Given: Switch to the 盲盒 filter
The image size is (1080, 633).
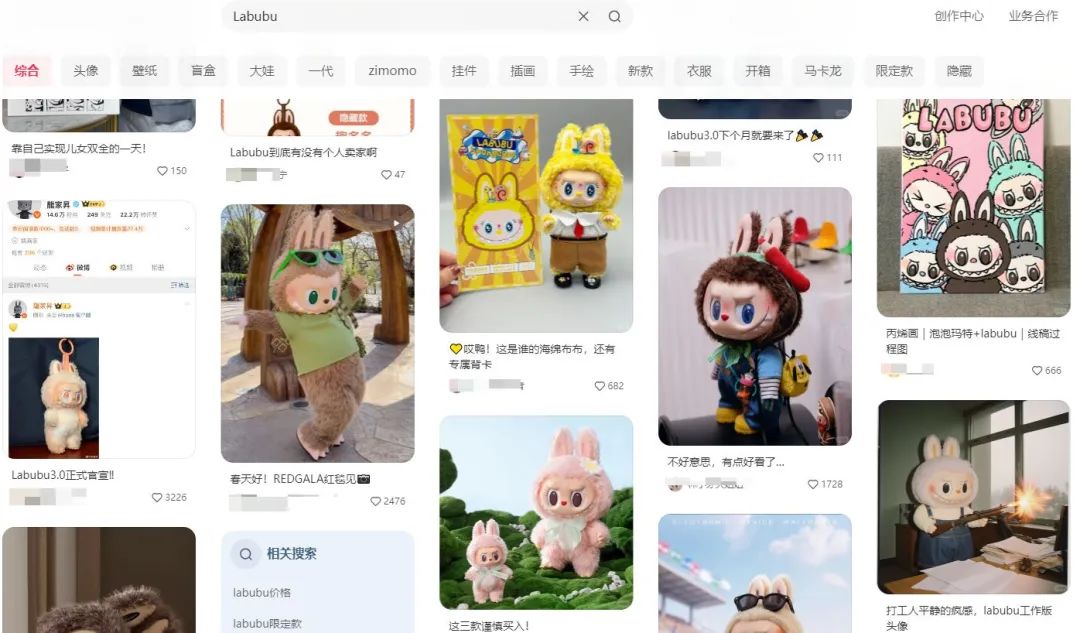Looking at the screenshot, I should click(x=203, y=71).
